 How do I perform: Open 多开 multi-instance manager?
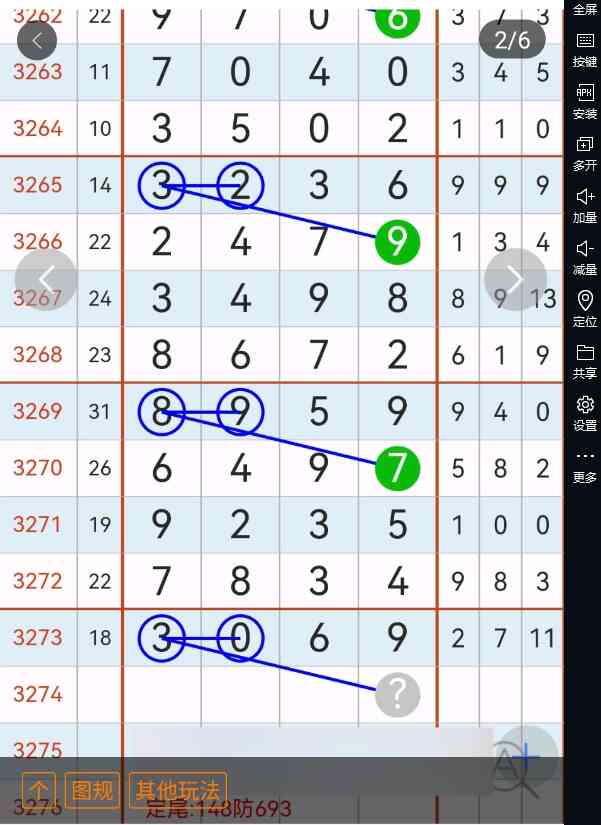[x=585, y=153]
